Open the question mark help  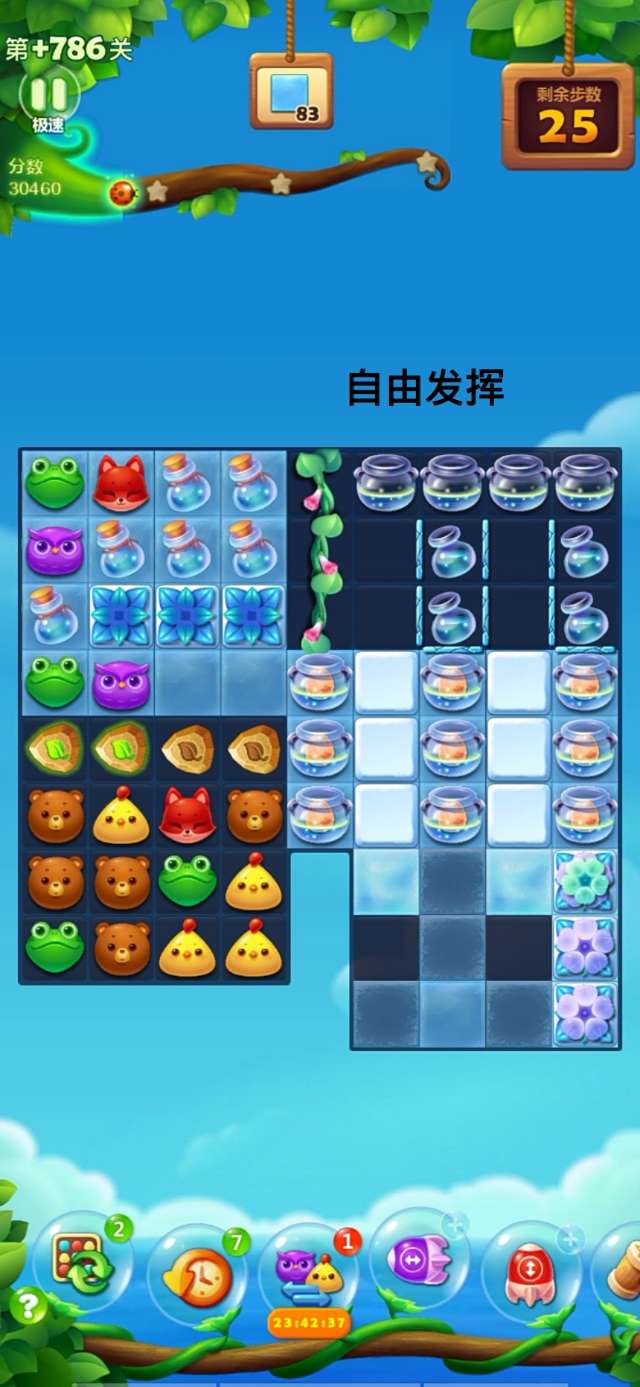[29, 1306]
